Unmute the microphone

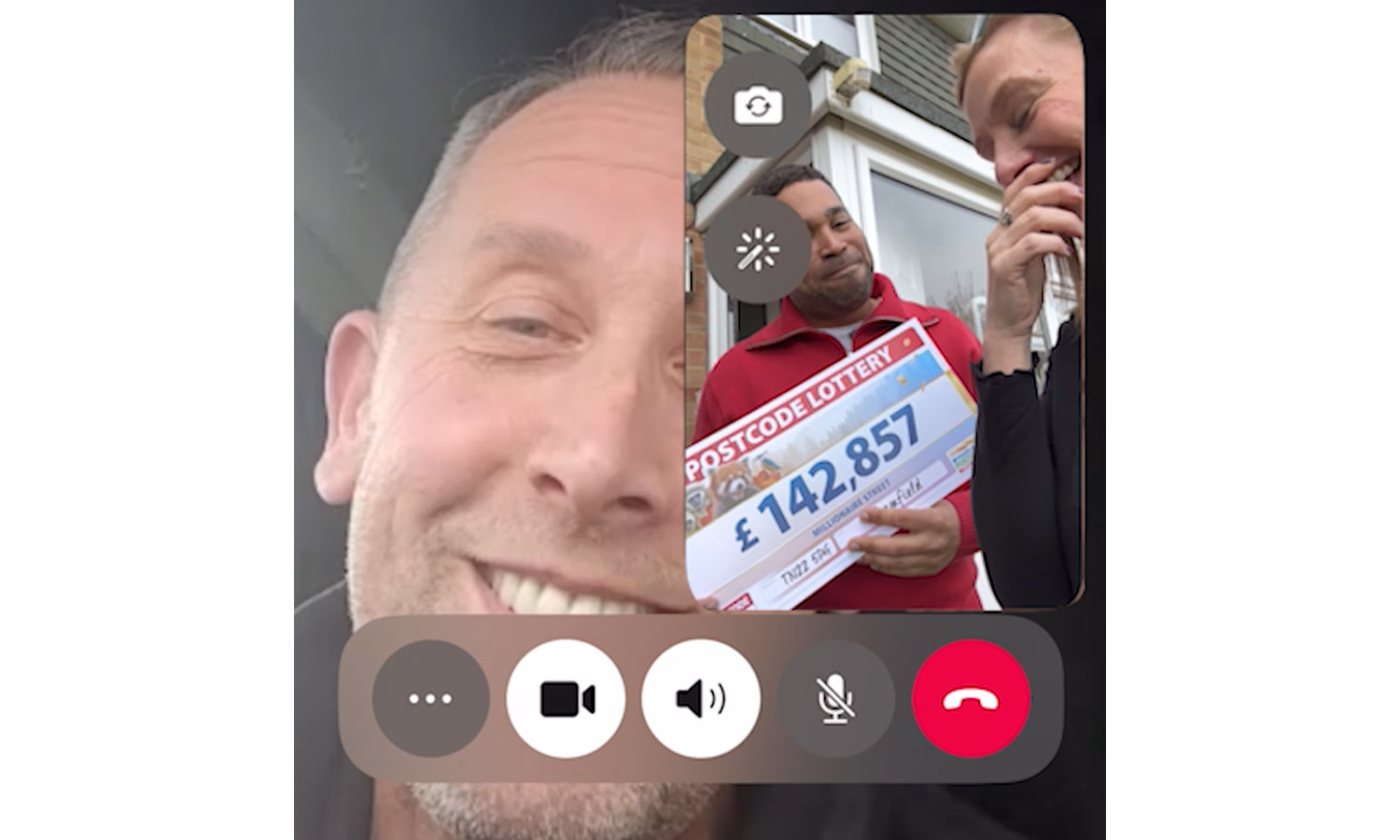(x=836, y=698)
